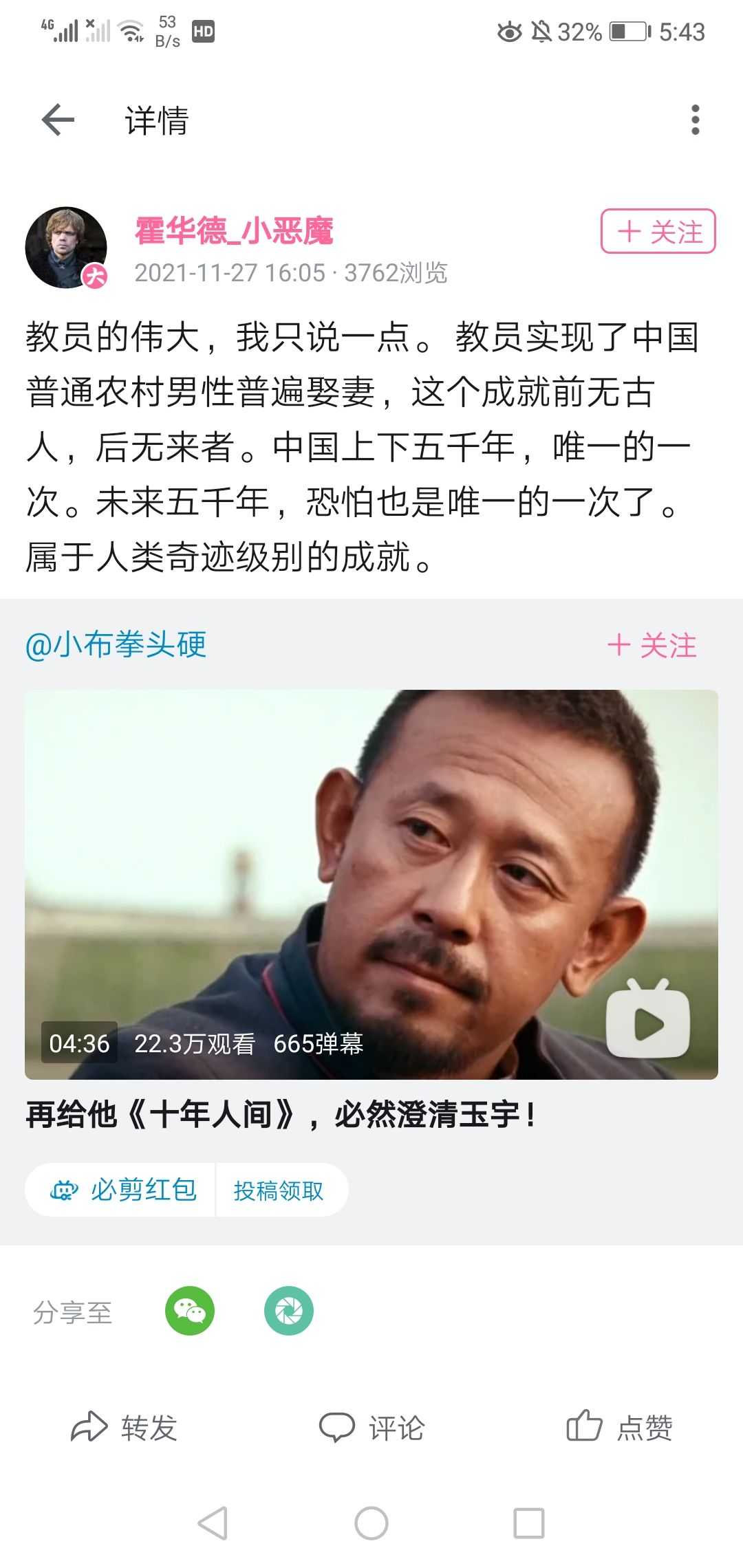Like the post with 点赞

coord(619,1427)
